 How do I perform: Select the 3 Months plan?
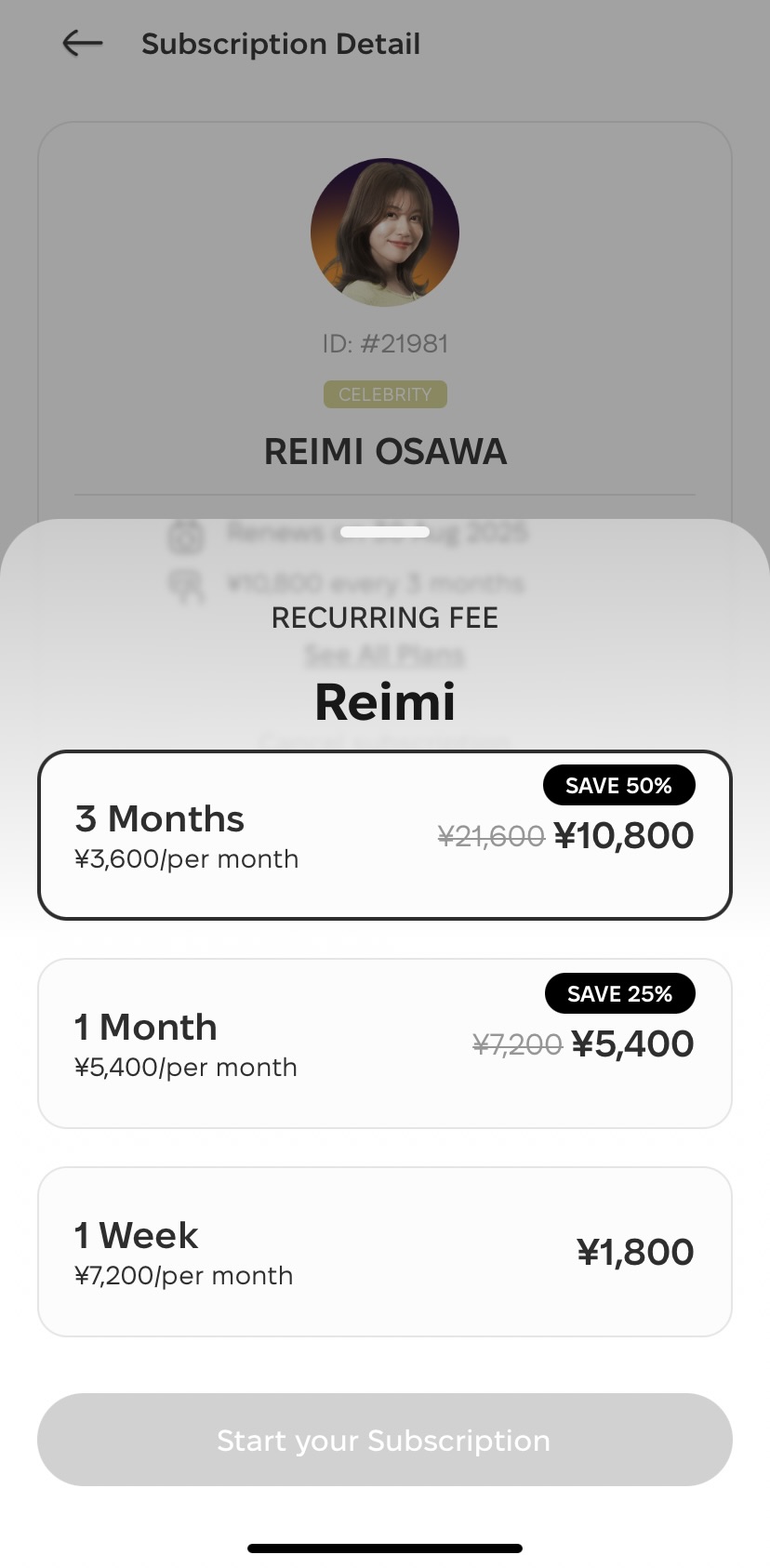(385, 835)
